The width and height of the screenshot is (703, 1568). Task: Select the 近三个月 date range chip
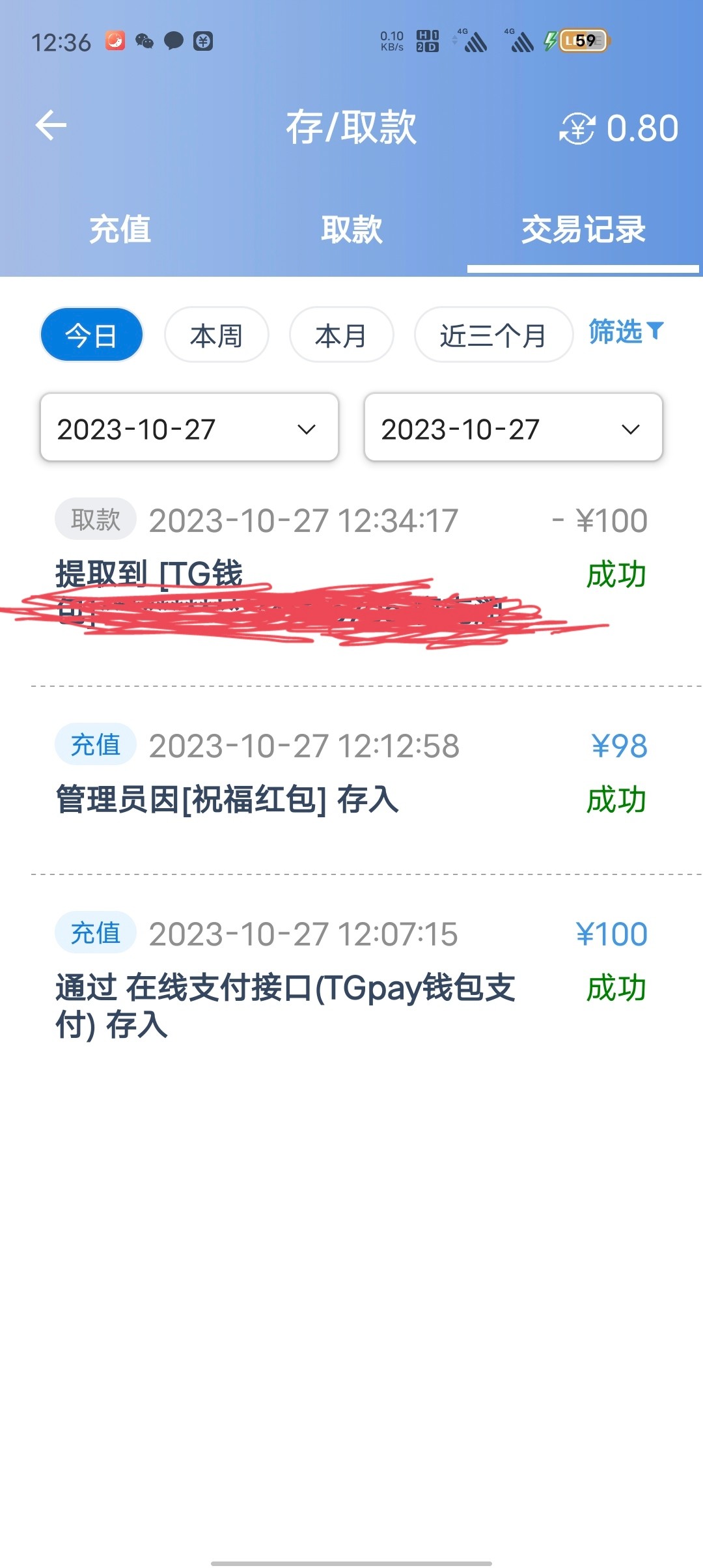492,335
